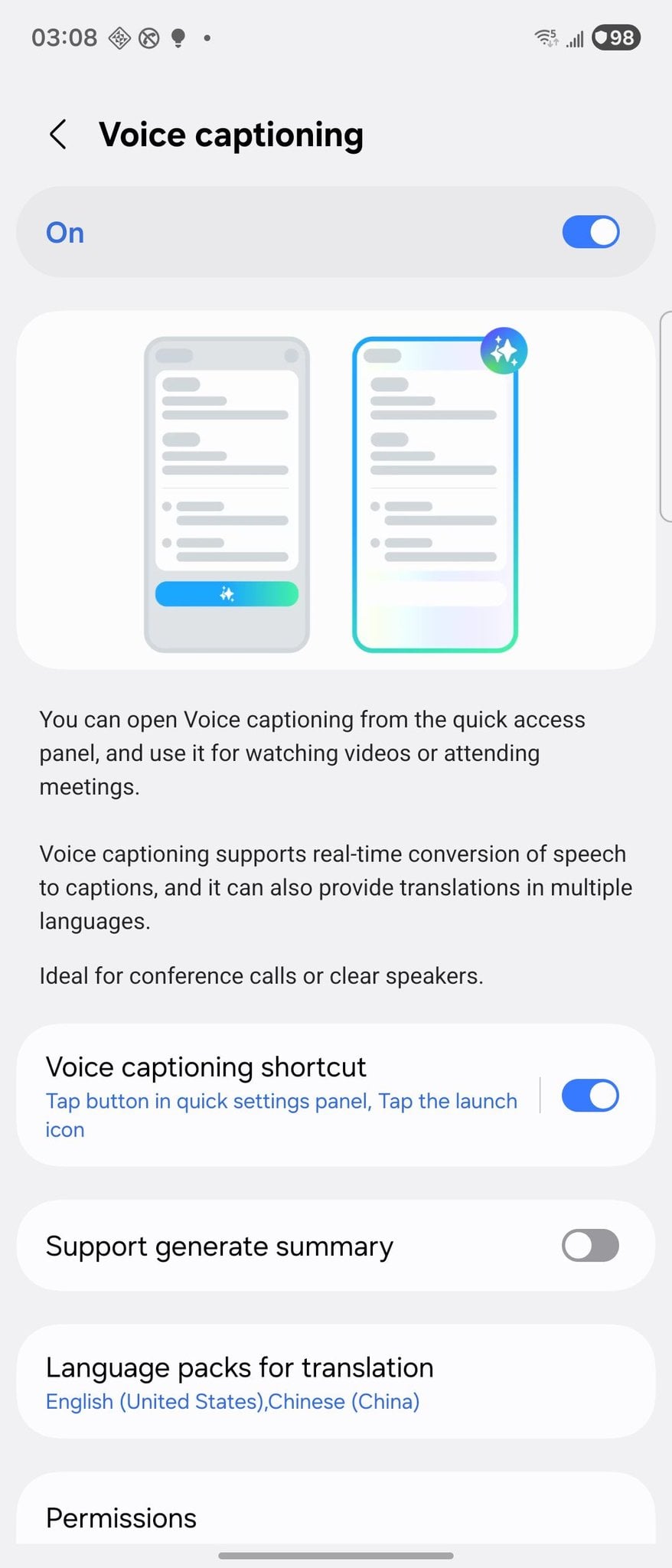Open Voice captioning shortcut settings
This screenshot has width=672, height=1568.
point(276,1095)
